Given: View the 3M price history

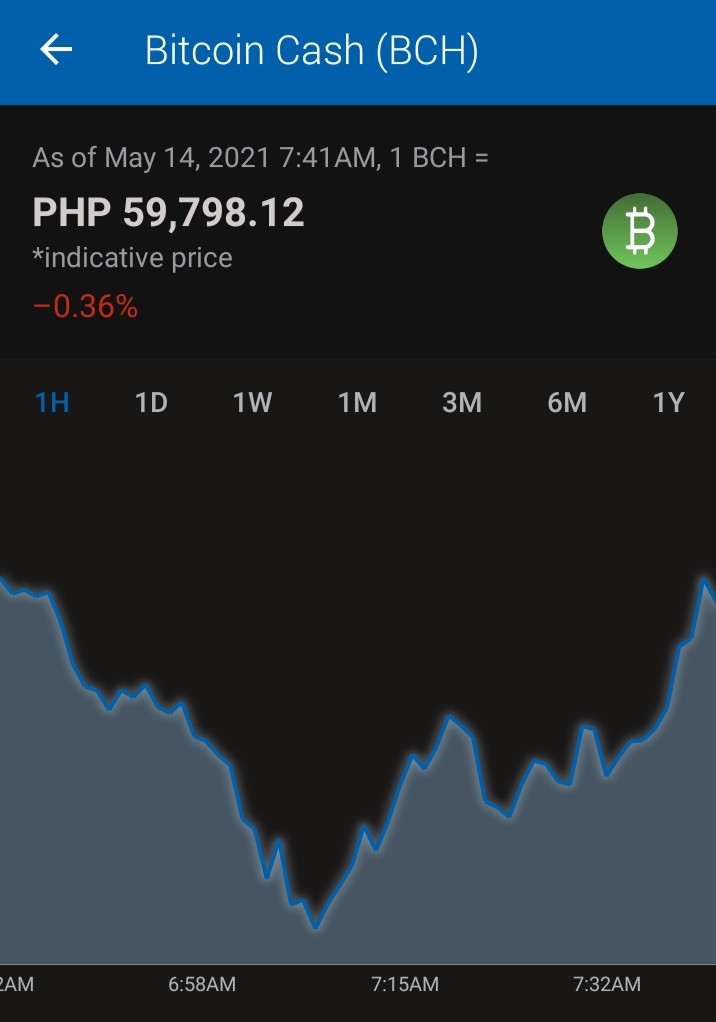Looking at the screenshot, I should (x=462, y=403).
